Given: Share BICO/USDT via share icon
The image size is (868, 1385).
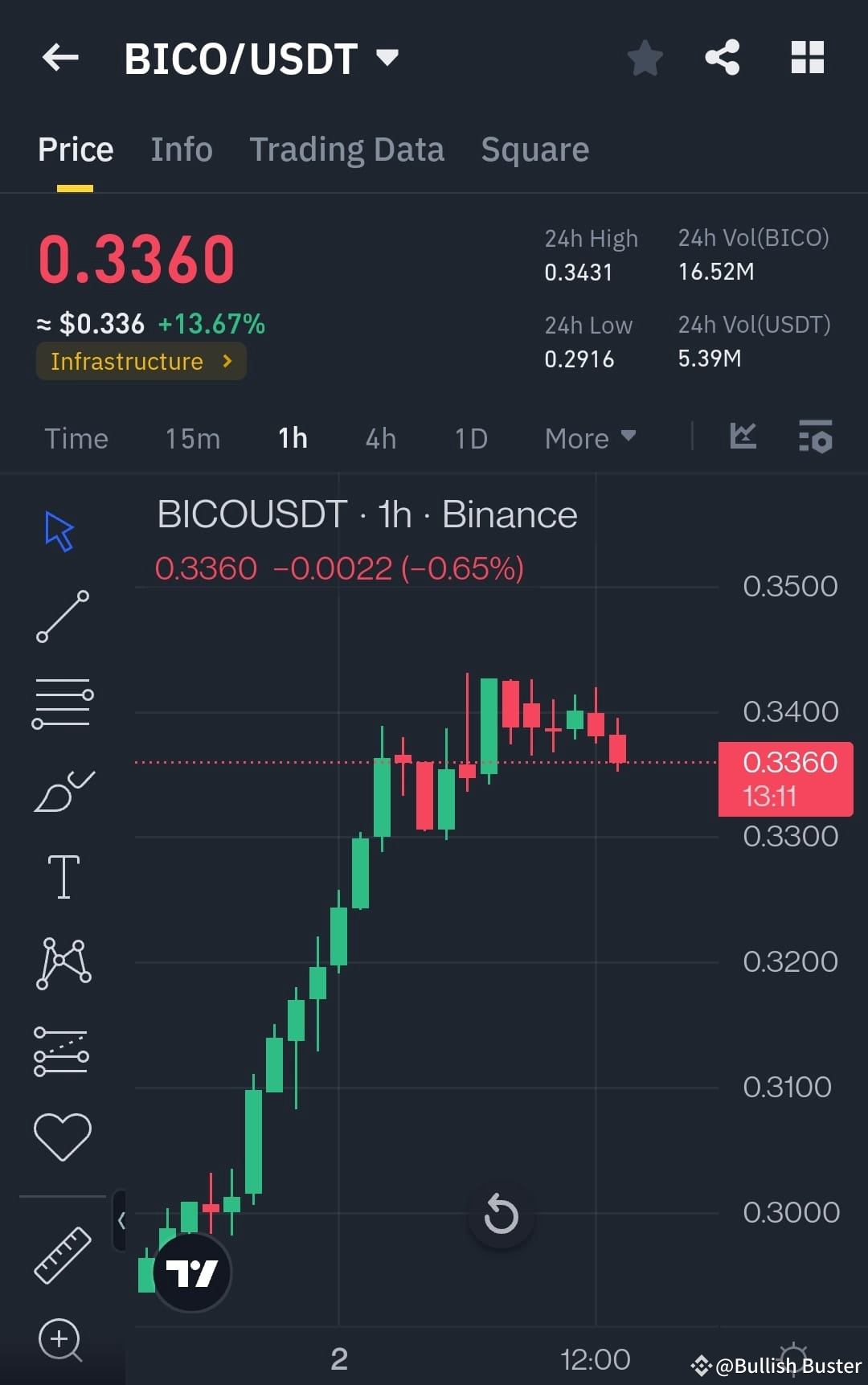Looking at the screenshot, I should click(722, 57).
